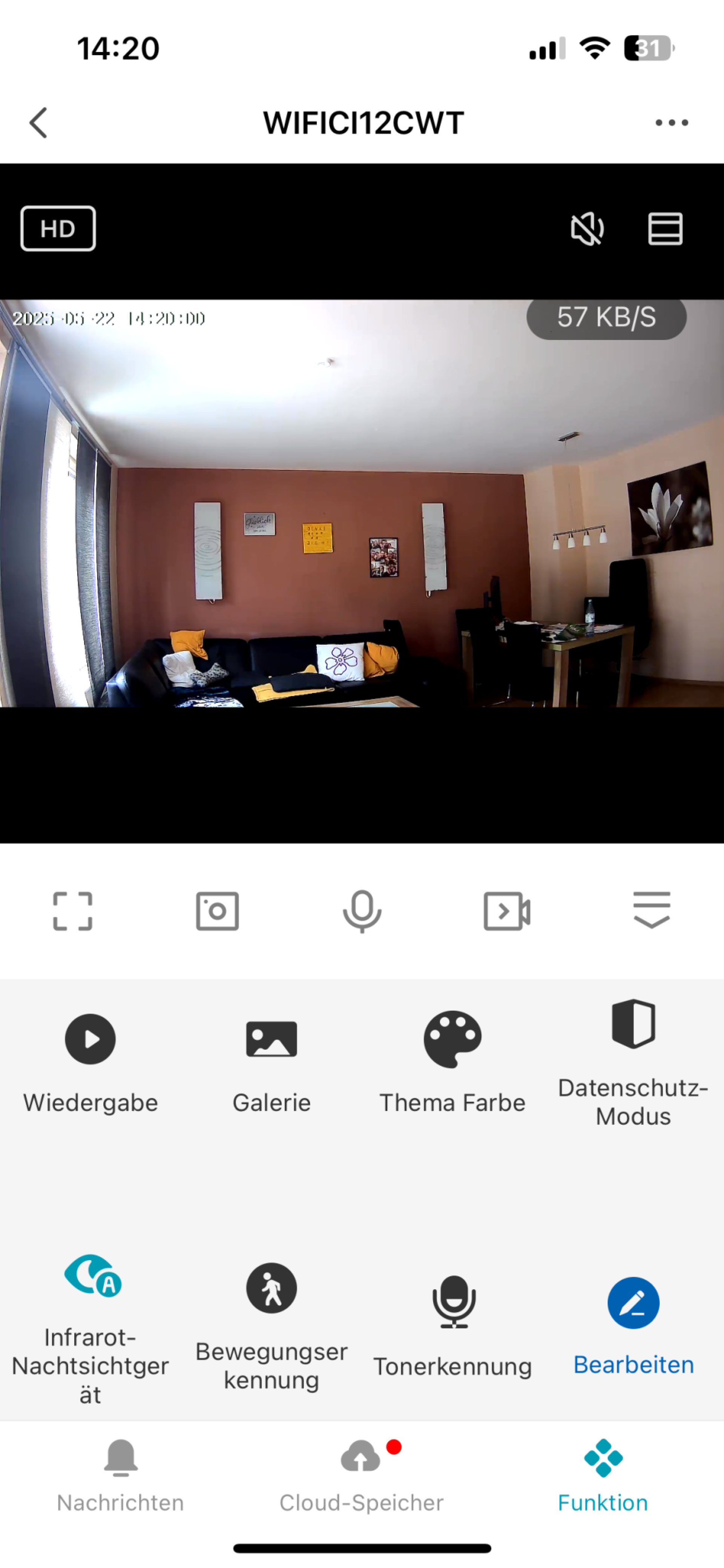Take a snapshot with the camera icon
This screenshot has height=1568, width=724.
click(217, 911)
